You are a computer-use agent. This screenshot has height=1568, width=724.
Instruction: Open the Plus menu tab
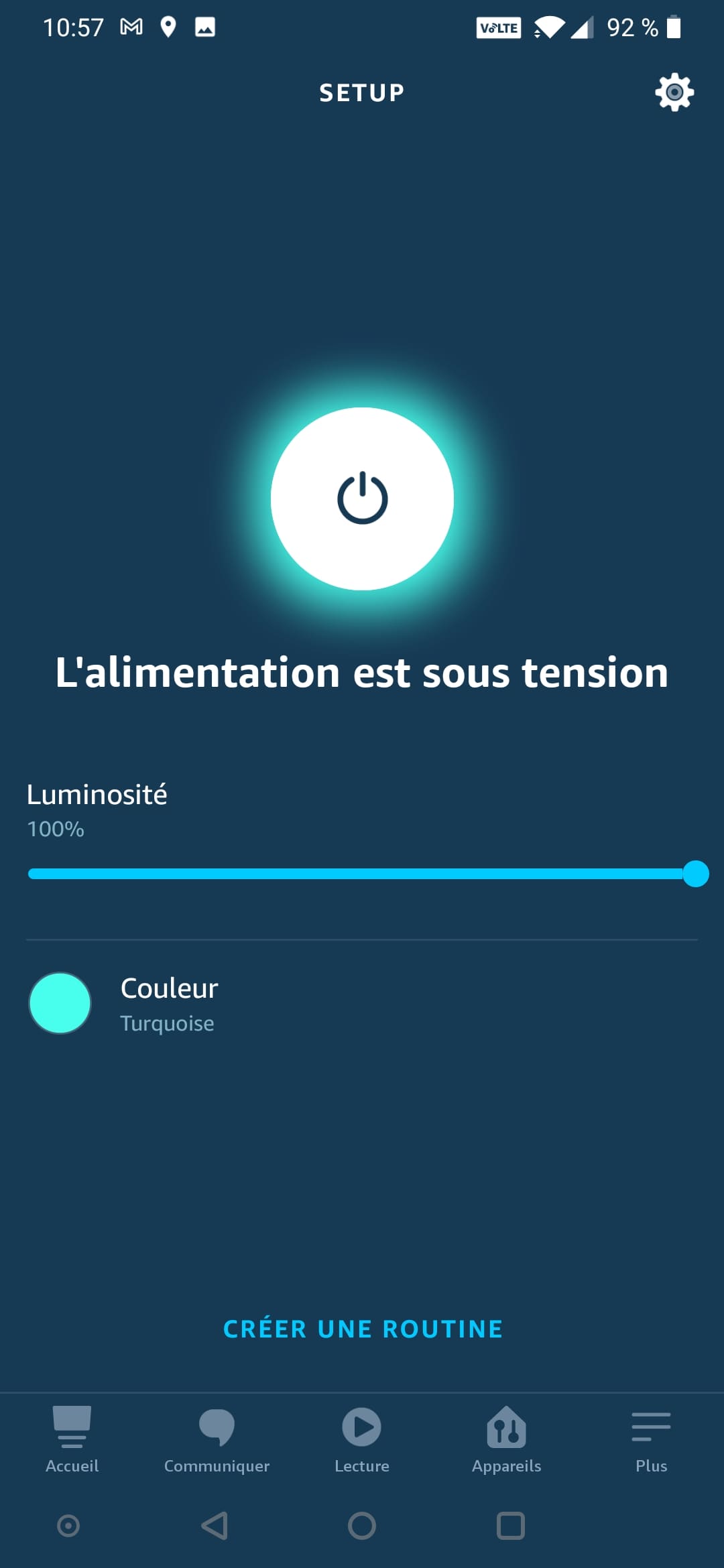[651, 1439]
